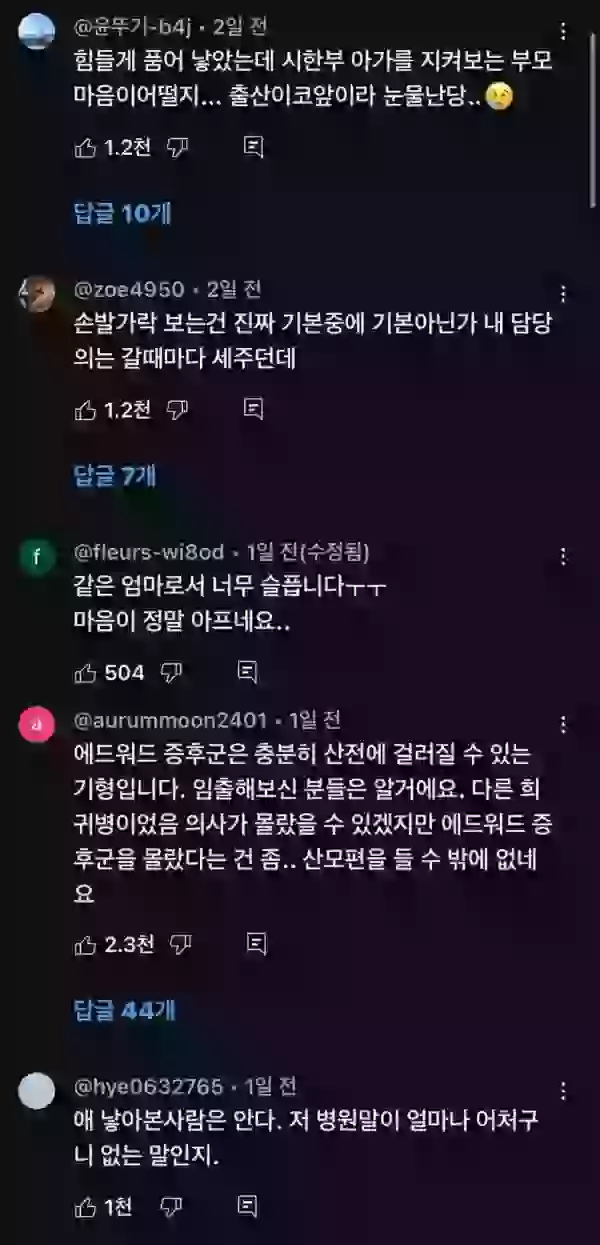Like the comment by @hye0632765

86,1206
